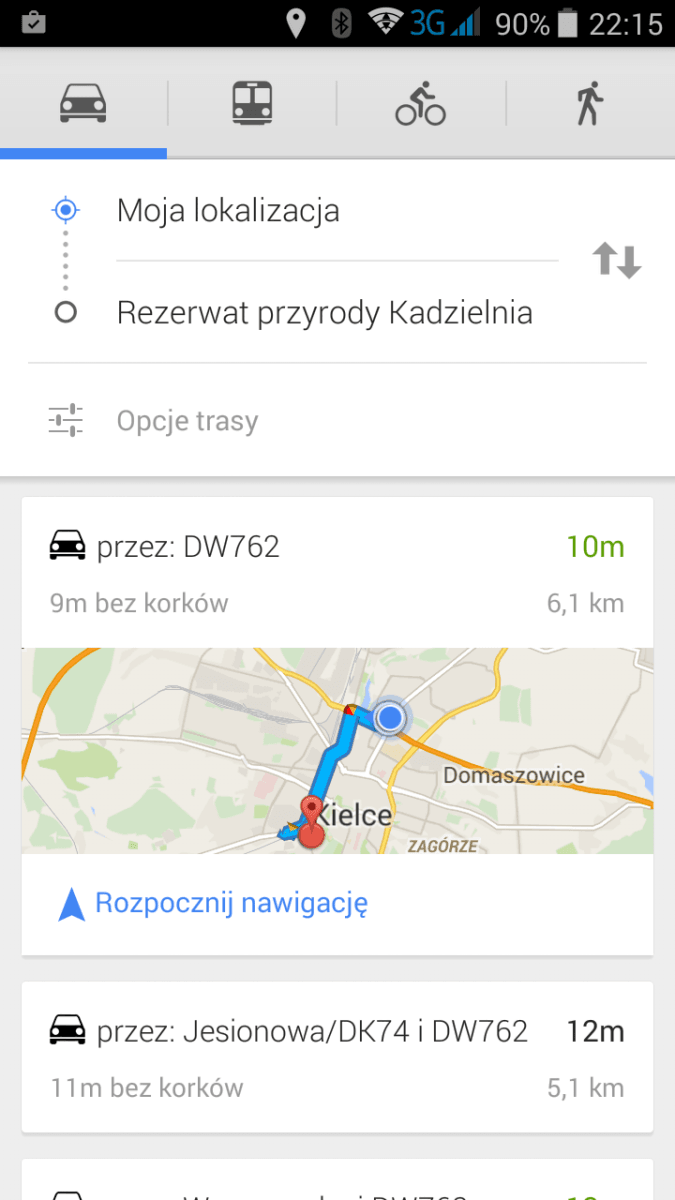Select the route via DW762

click(x=337, y=574)
